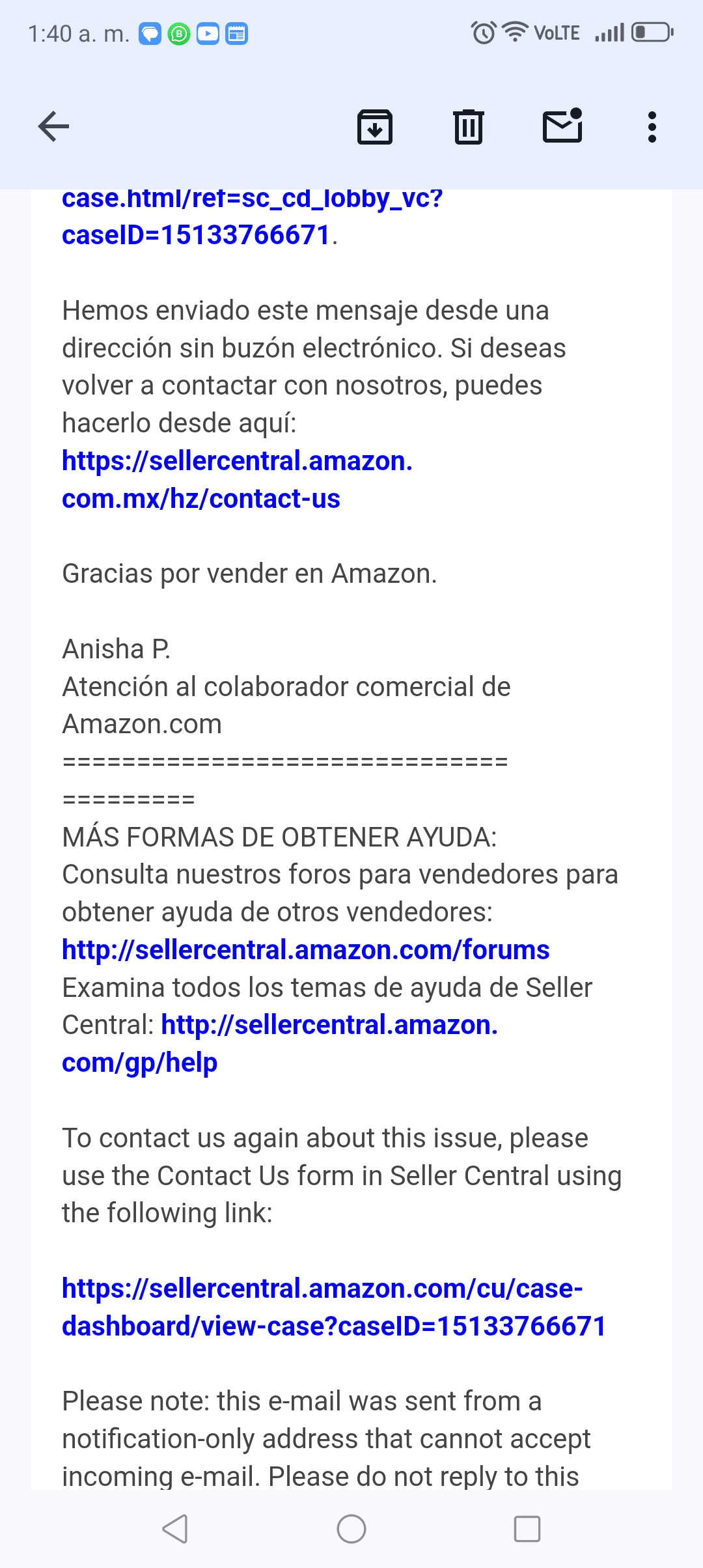Screen dimensions: 703x1568
Task: Open the sellercentral.amazon.com/forums link
Action: coord(305,950)
